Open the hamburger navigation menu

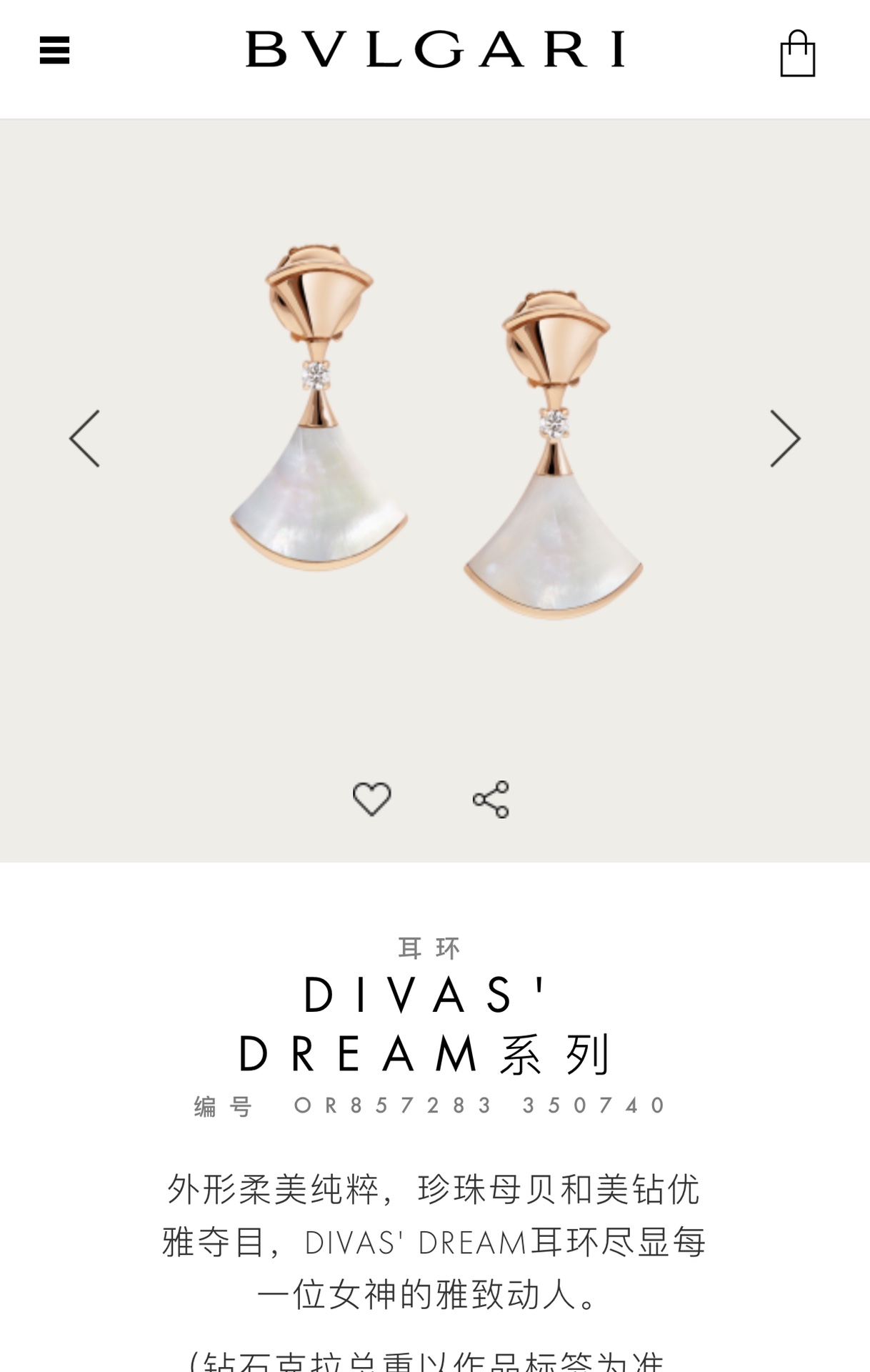(x=54, y=51)
